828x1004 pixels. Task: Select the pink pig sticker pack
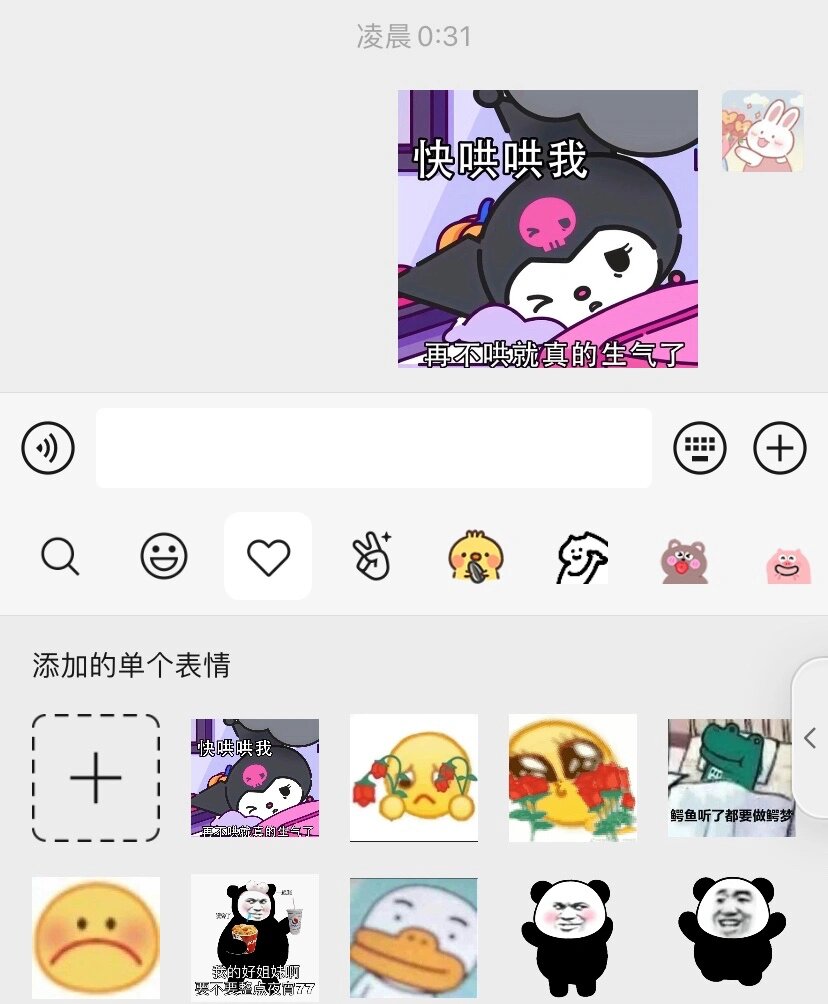point(788,555)
